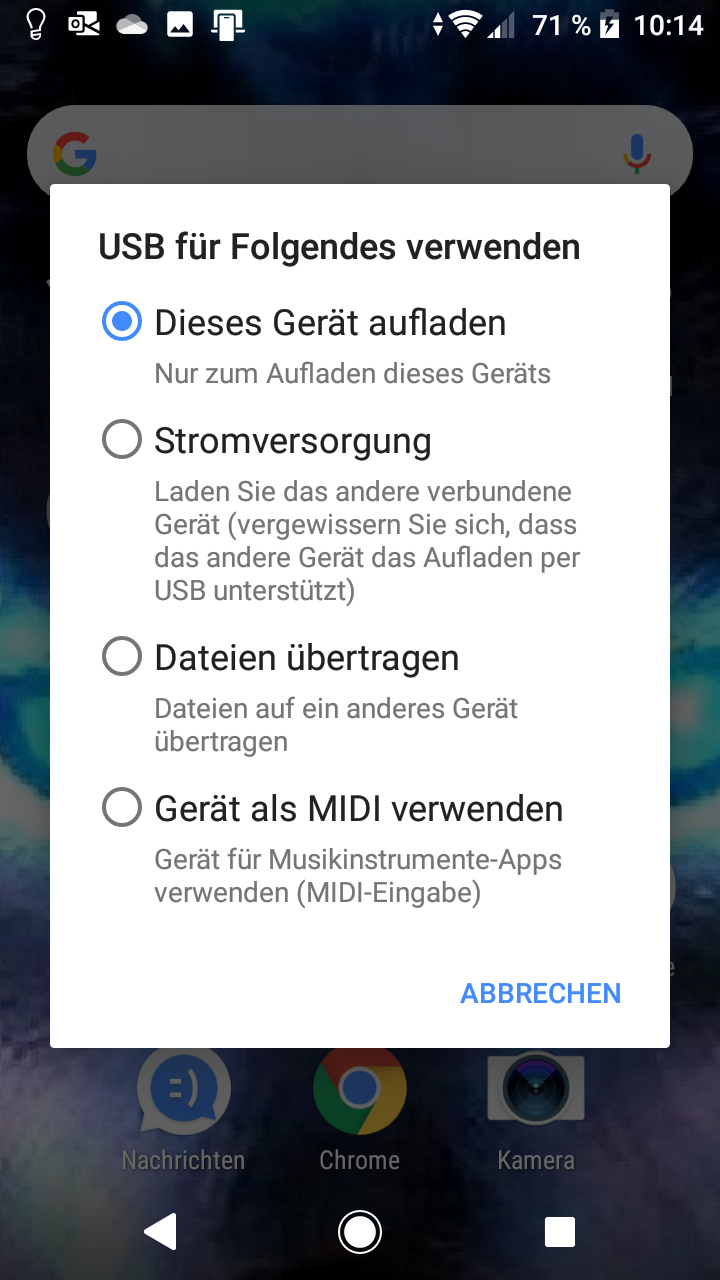Choose Stromversorgung as USB mode

click(x=122, y=441)
